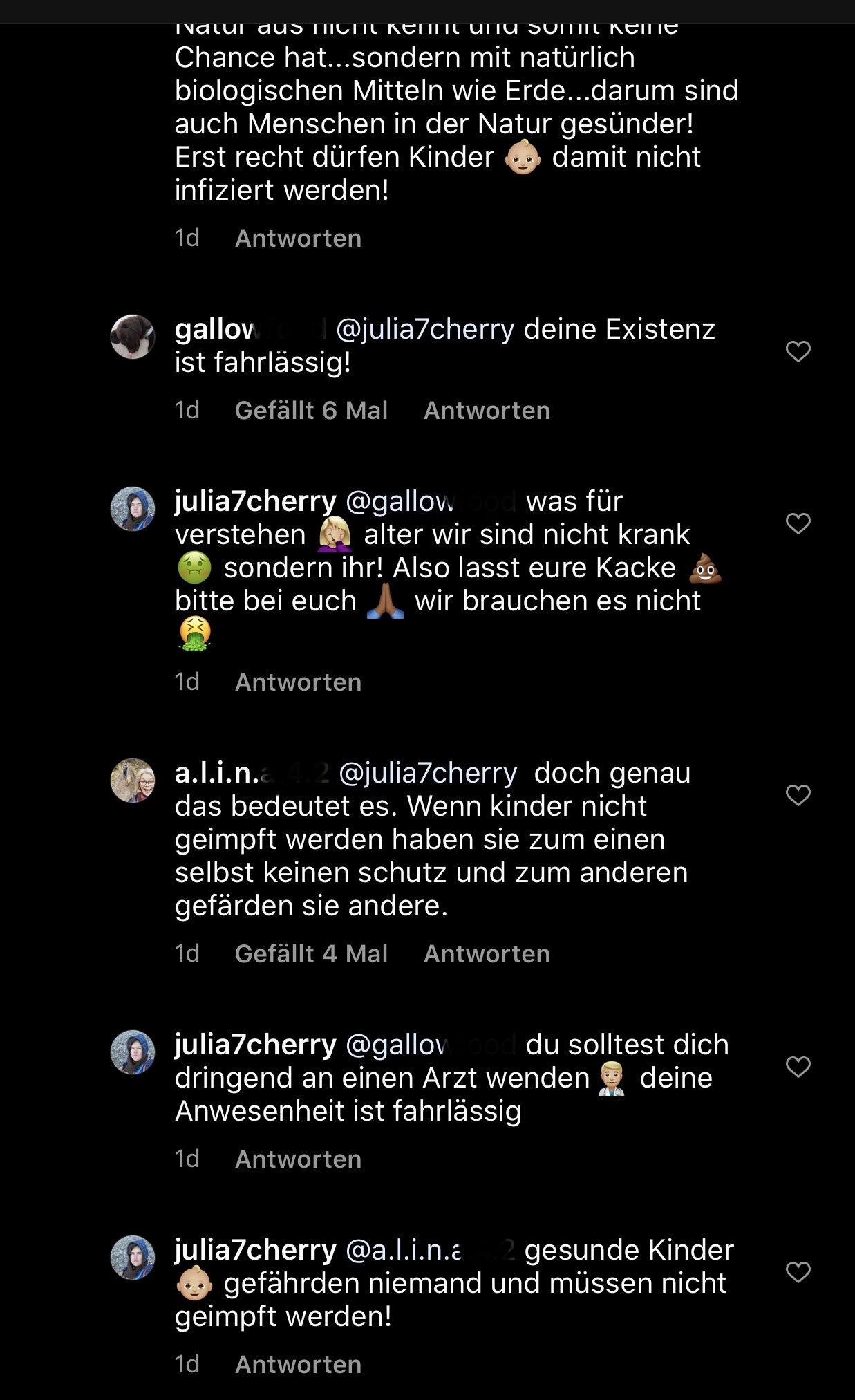The height and width of the screenshot is (1400, 855).
Task: Open a.l.i.n.a's profile picture
Action: (133, 781)
